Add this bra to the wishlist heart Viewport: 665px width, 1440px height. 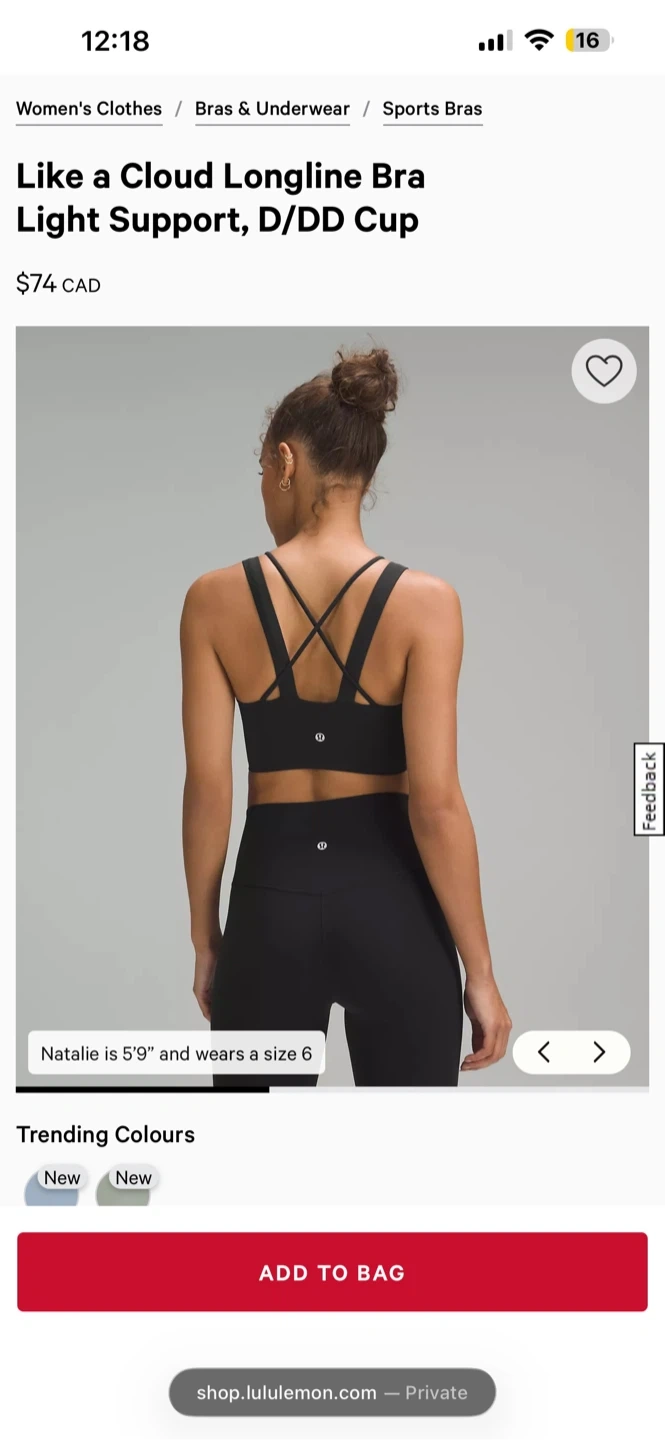click(604, 371)
